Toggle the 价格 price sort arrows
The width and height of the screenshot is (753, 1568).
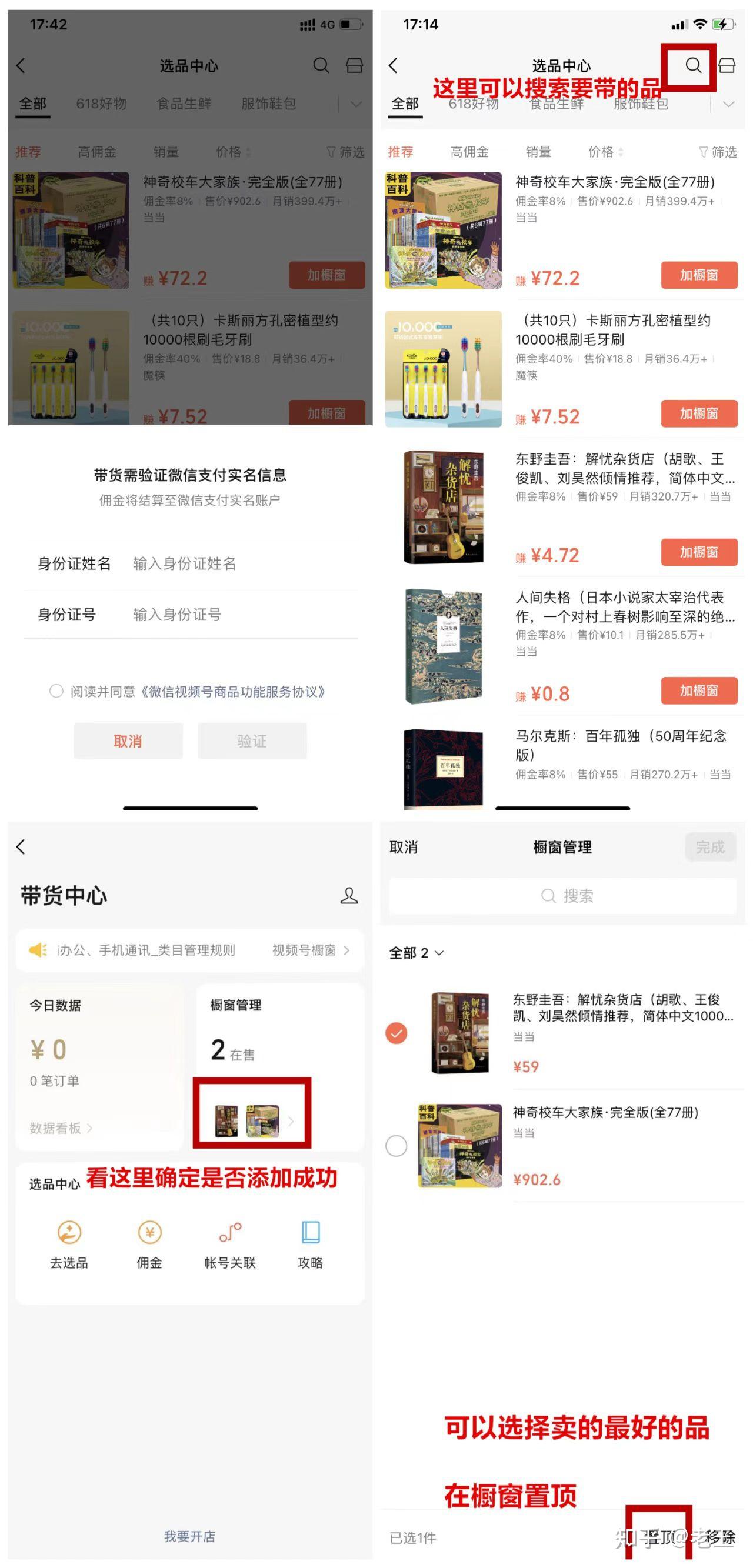621,152
